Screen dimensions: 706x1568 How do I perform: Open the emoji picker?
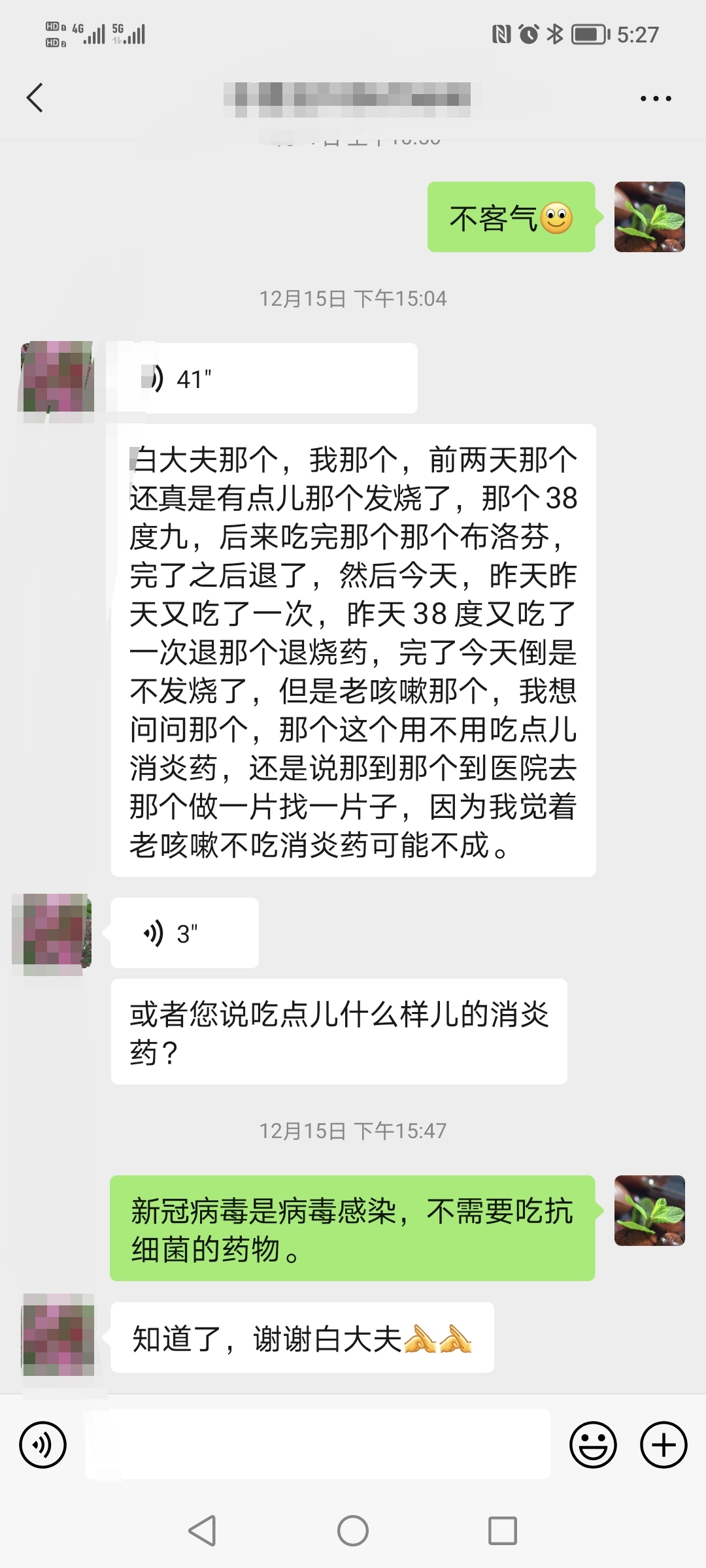click(593, 1445)
